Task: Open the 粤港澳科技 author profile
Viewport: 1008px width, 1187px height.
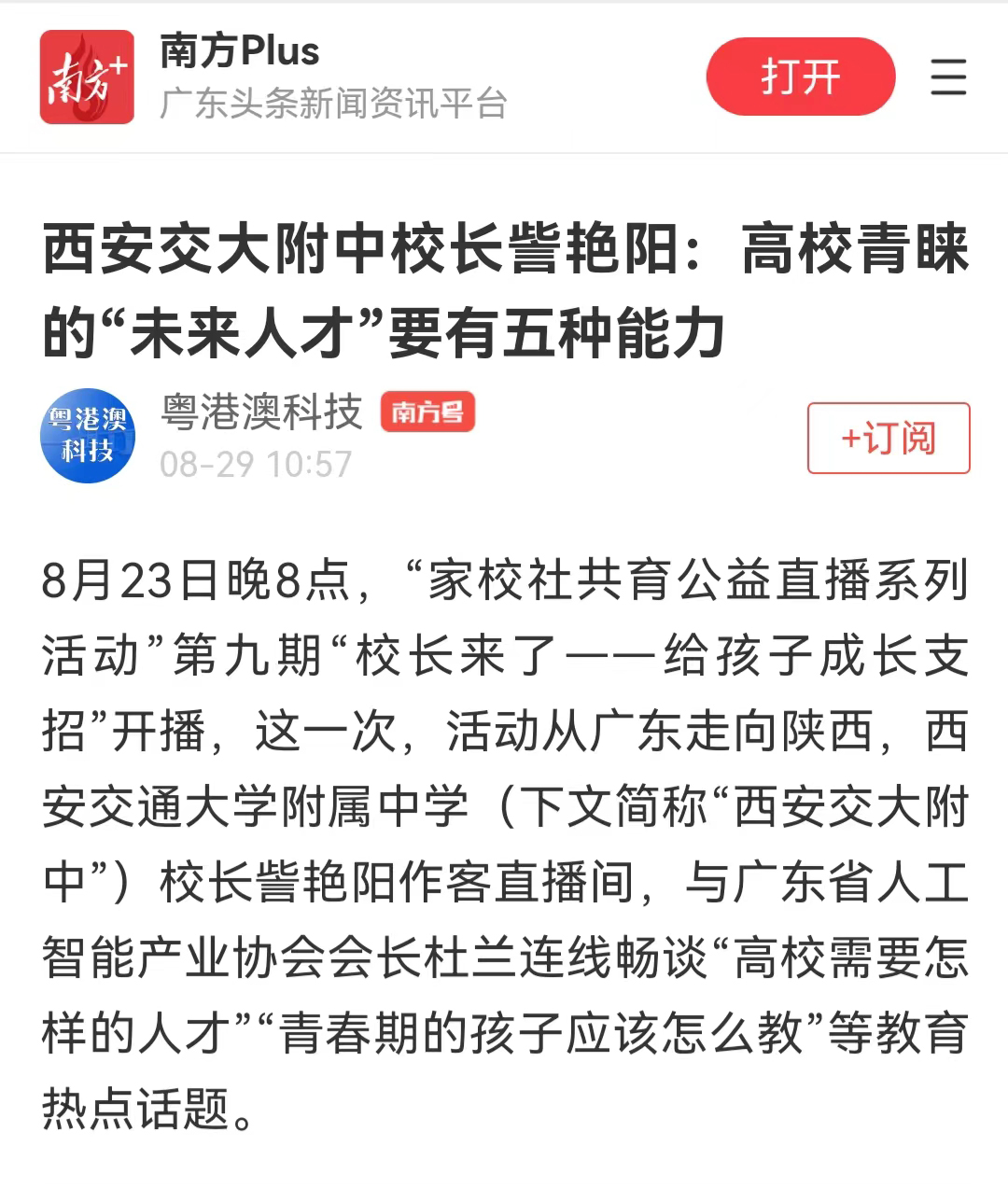Action: [261, 412]
